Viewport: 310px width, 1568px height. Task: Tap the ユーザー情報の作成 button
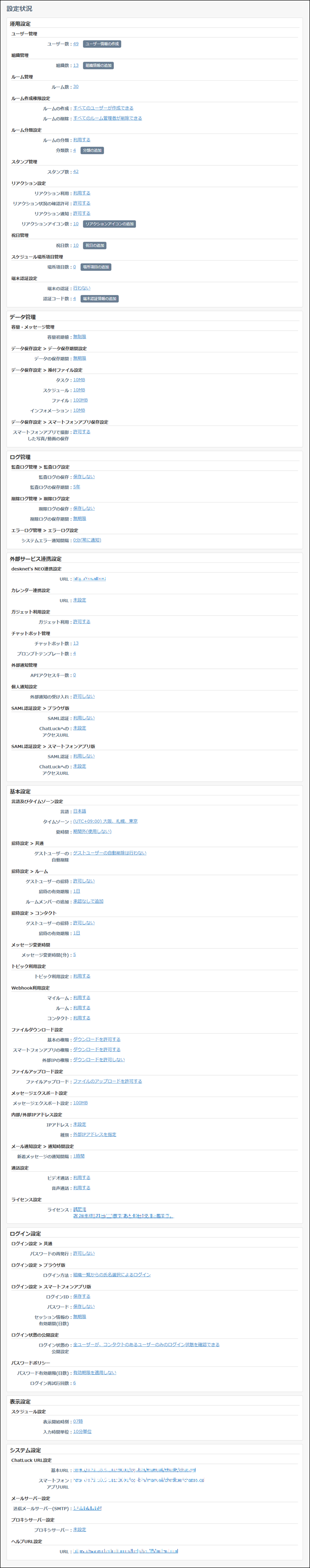[101, 44]
